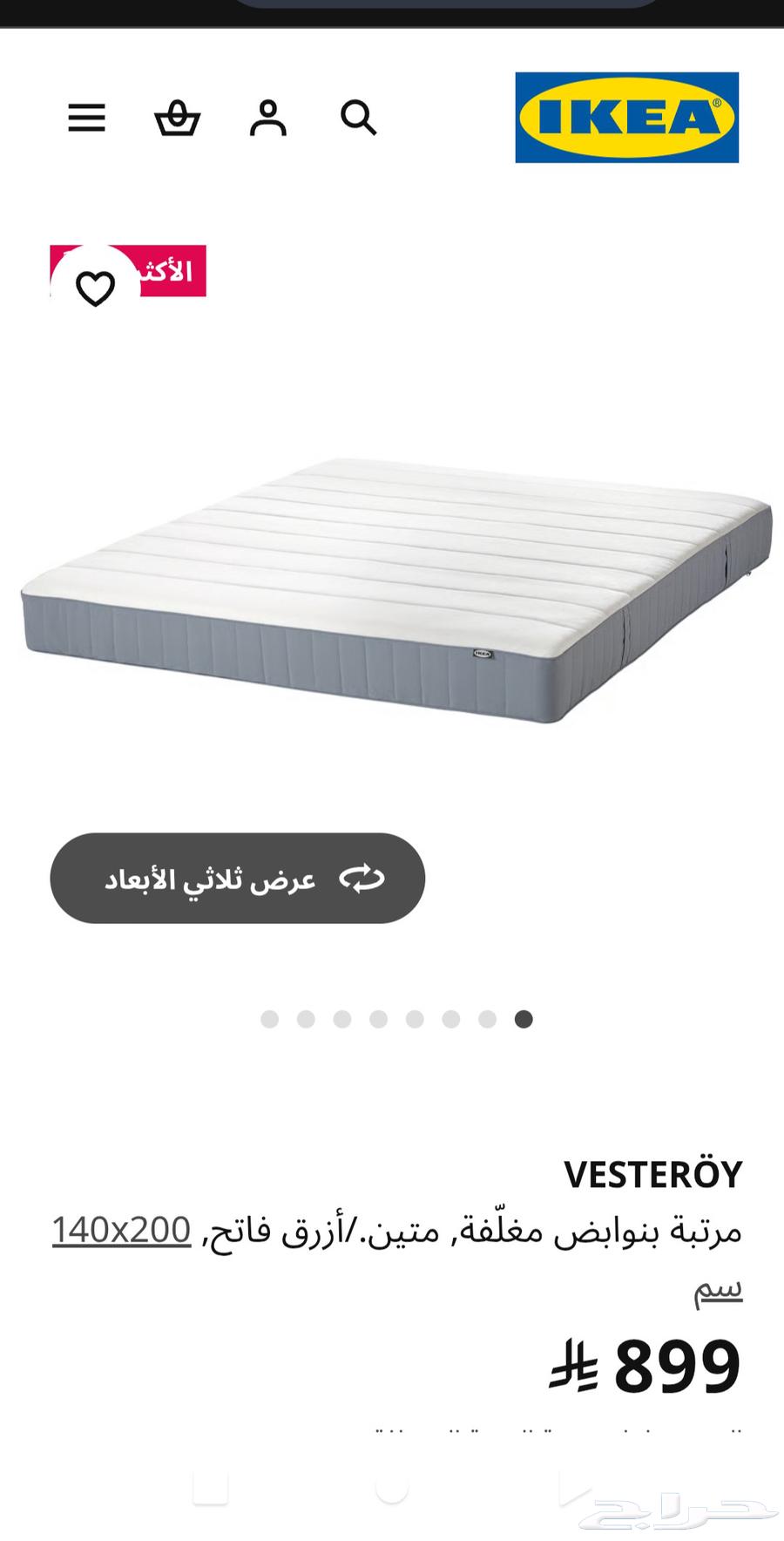
Task: Click the pink bestseller badge
Action: click(x=170, y=272)
